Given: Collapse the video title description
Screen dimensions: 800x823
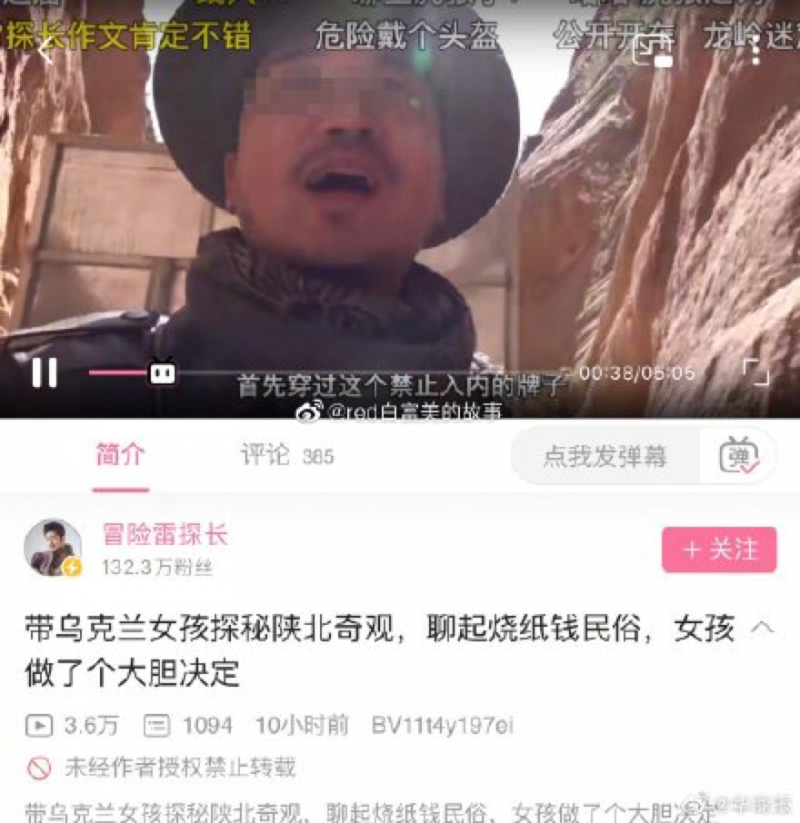Looking at the screenshot, I should pos(762,628).
